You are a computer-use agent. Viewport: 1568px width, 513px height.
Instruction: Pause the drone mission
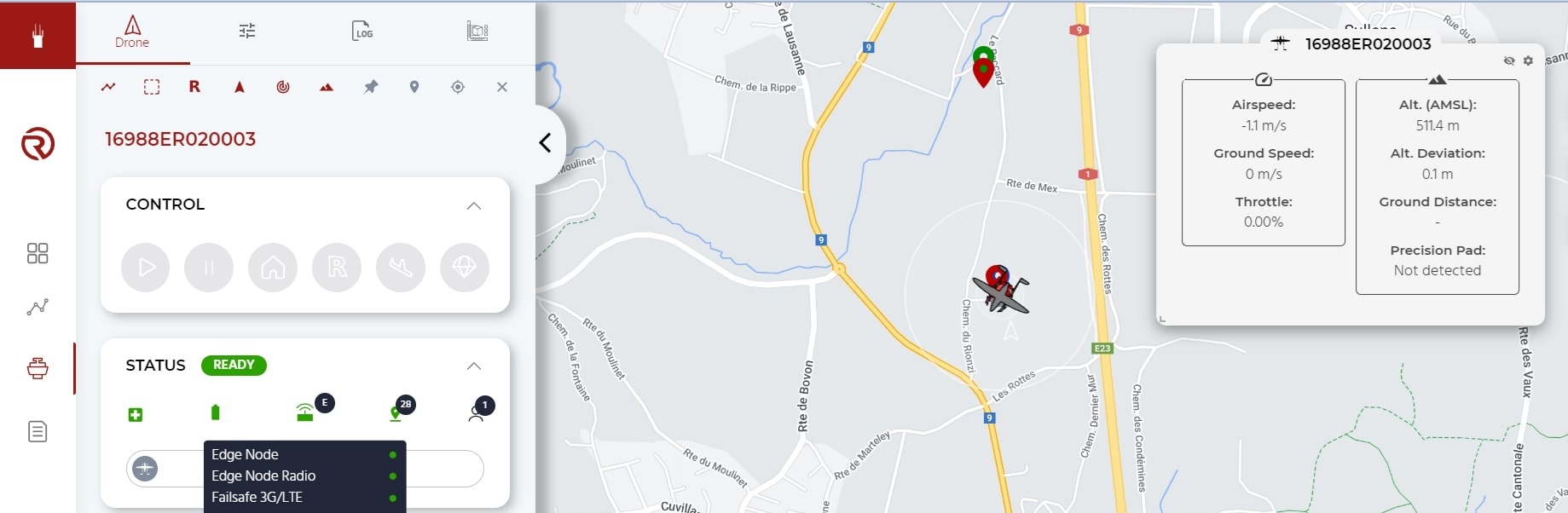(x=209, y=268)
